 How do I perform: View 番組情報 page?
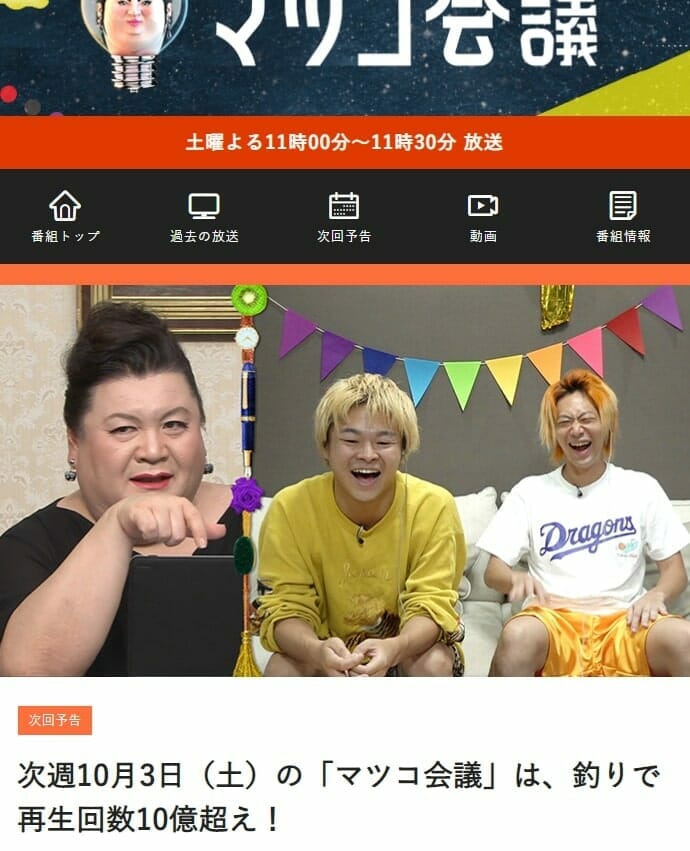[x=623, y=217]
